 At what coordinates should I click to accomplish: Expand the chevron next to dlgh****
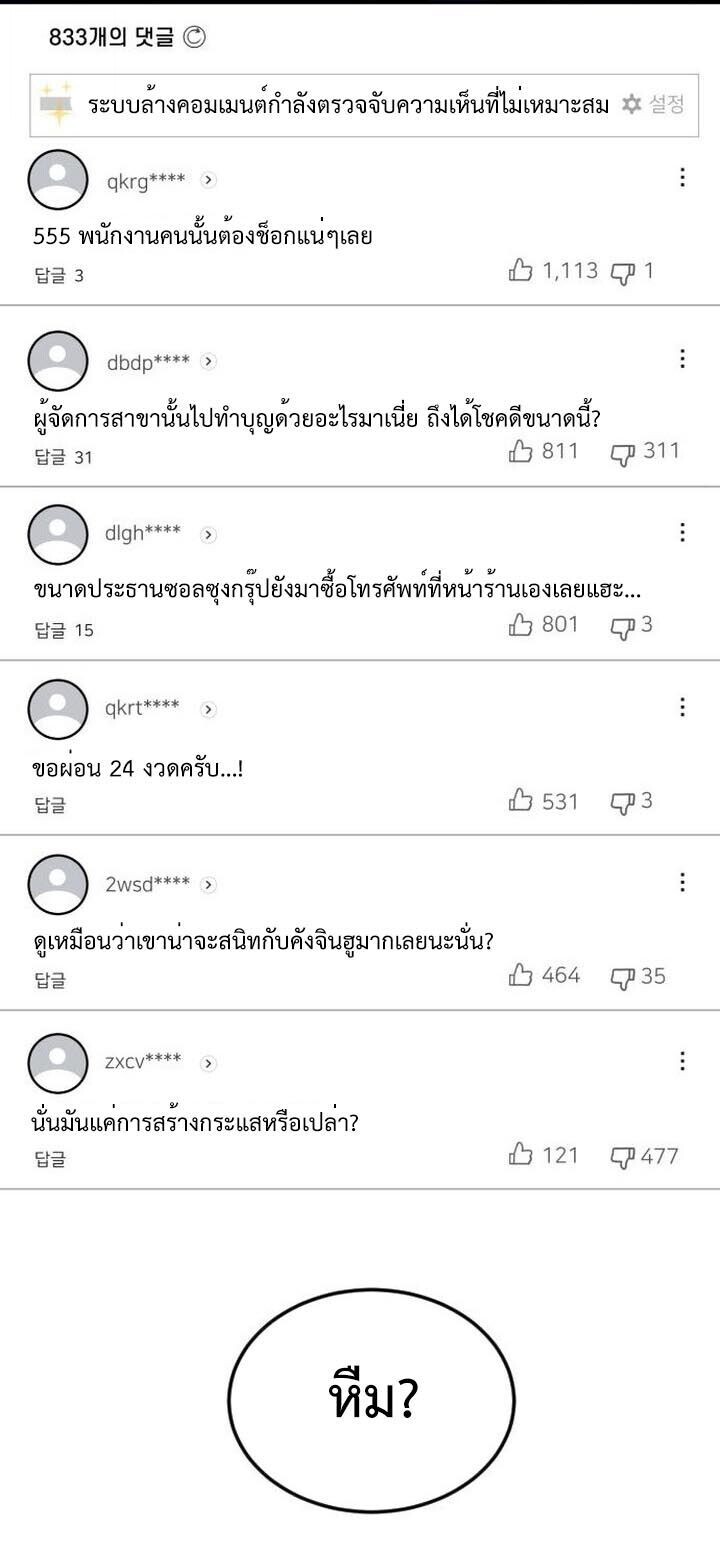pyautogui.click(x=208, y=535)
